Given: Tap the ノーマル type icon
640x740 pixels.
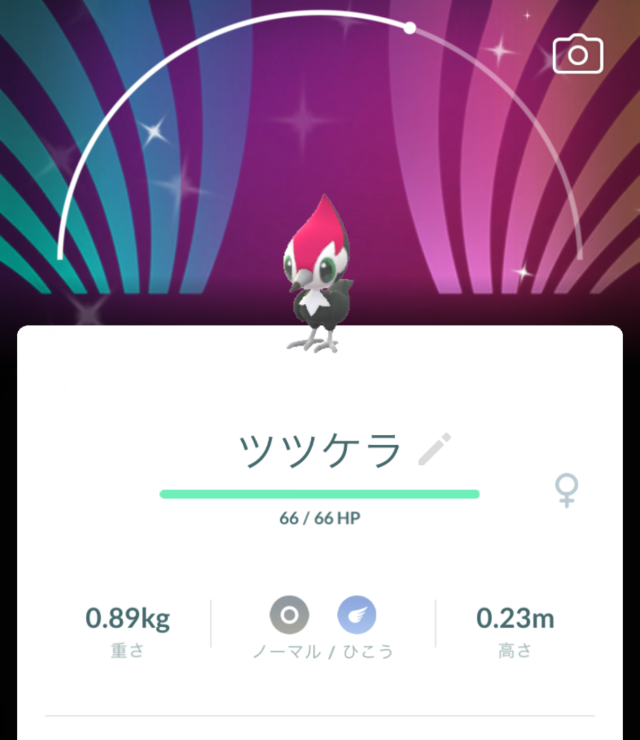Looking at the screenshot, I should tap(289, 614).
